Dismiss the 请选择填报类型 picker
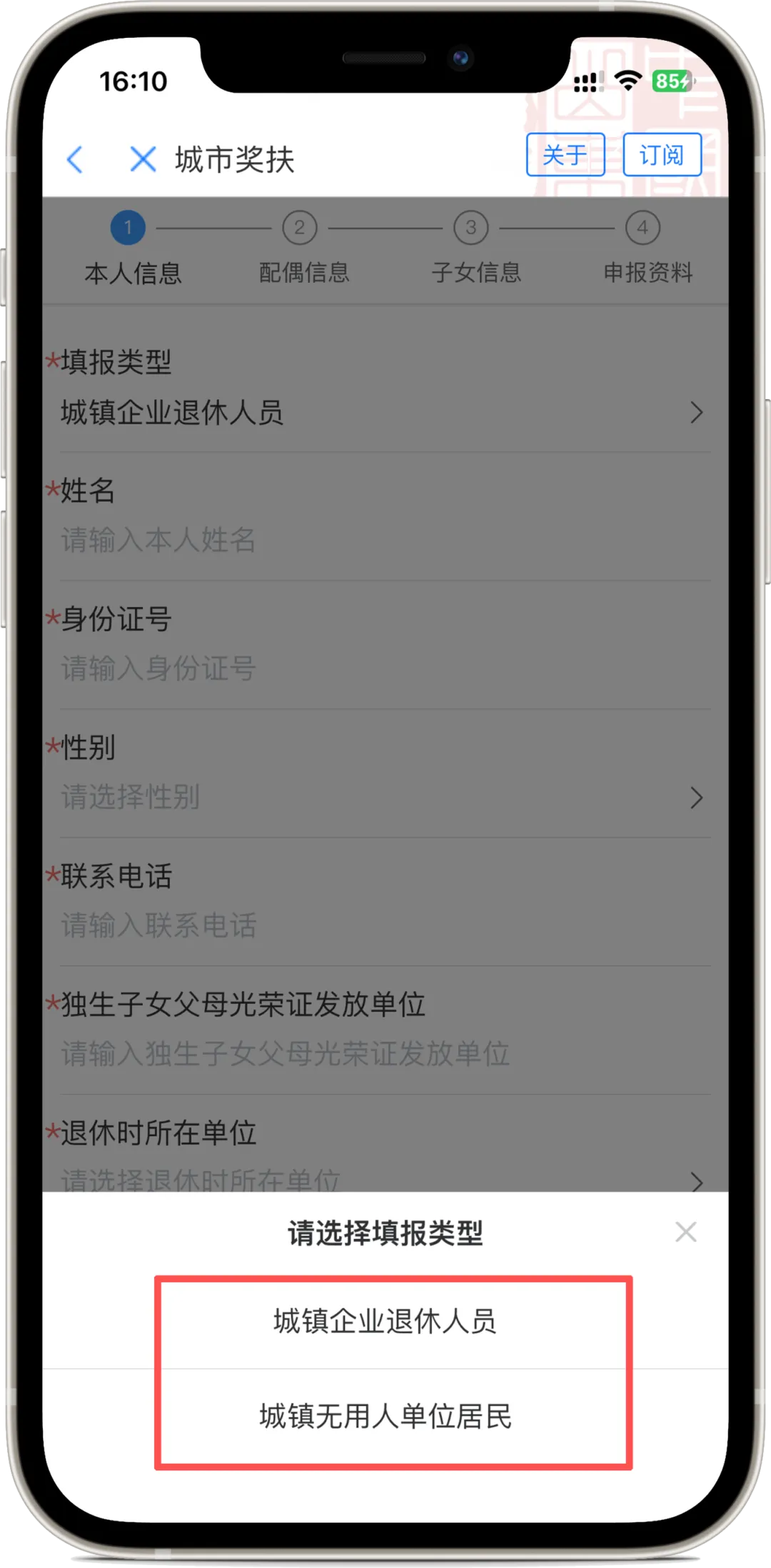771x1568 pixels. pyautogui.click(x=685, y=1232)
